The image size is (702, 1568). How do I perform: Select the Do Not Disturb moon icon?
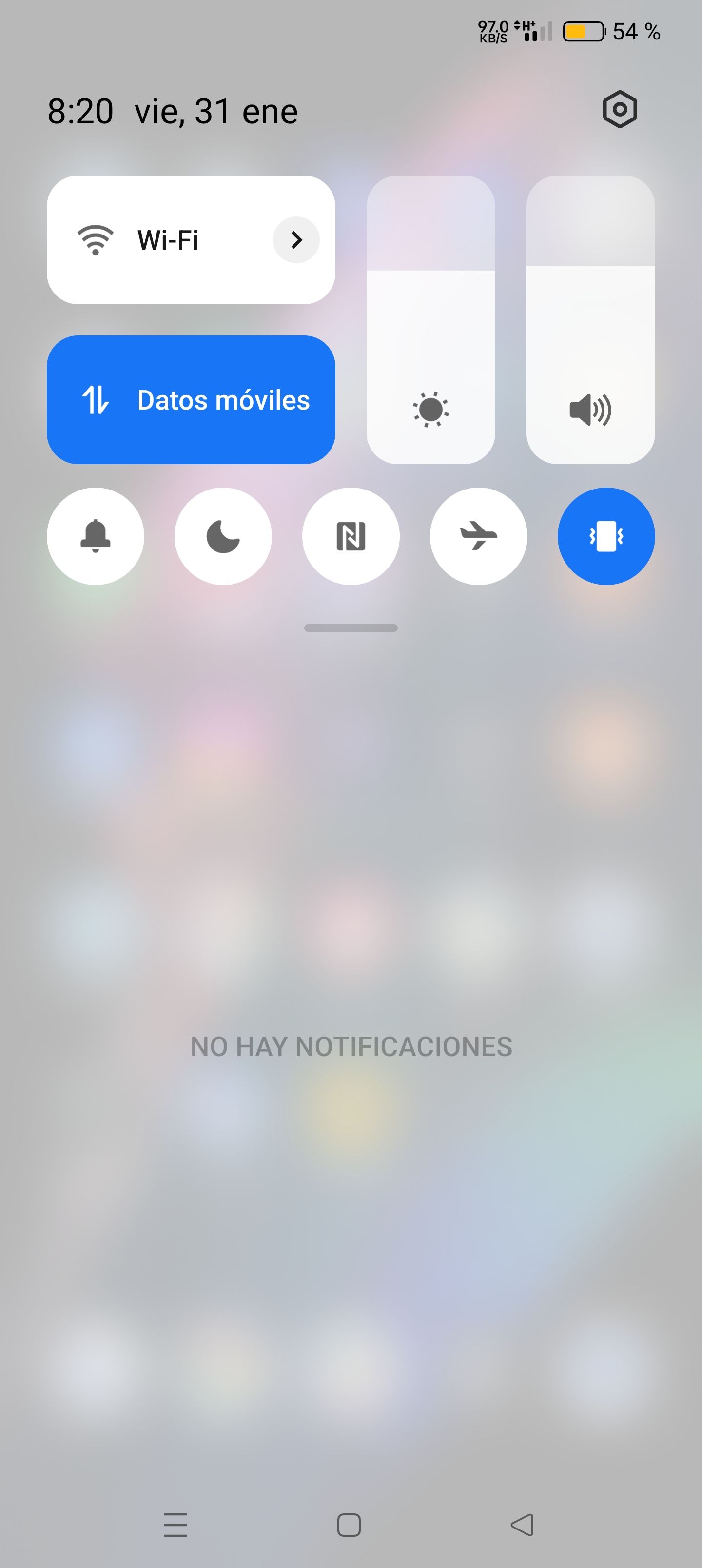[223, 536]
